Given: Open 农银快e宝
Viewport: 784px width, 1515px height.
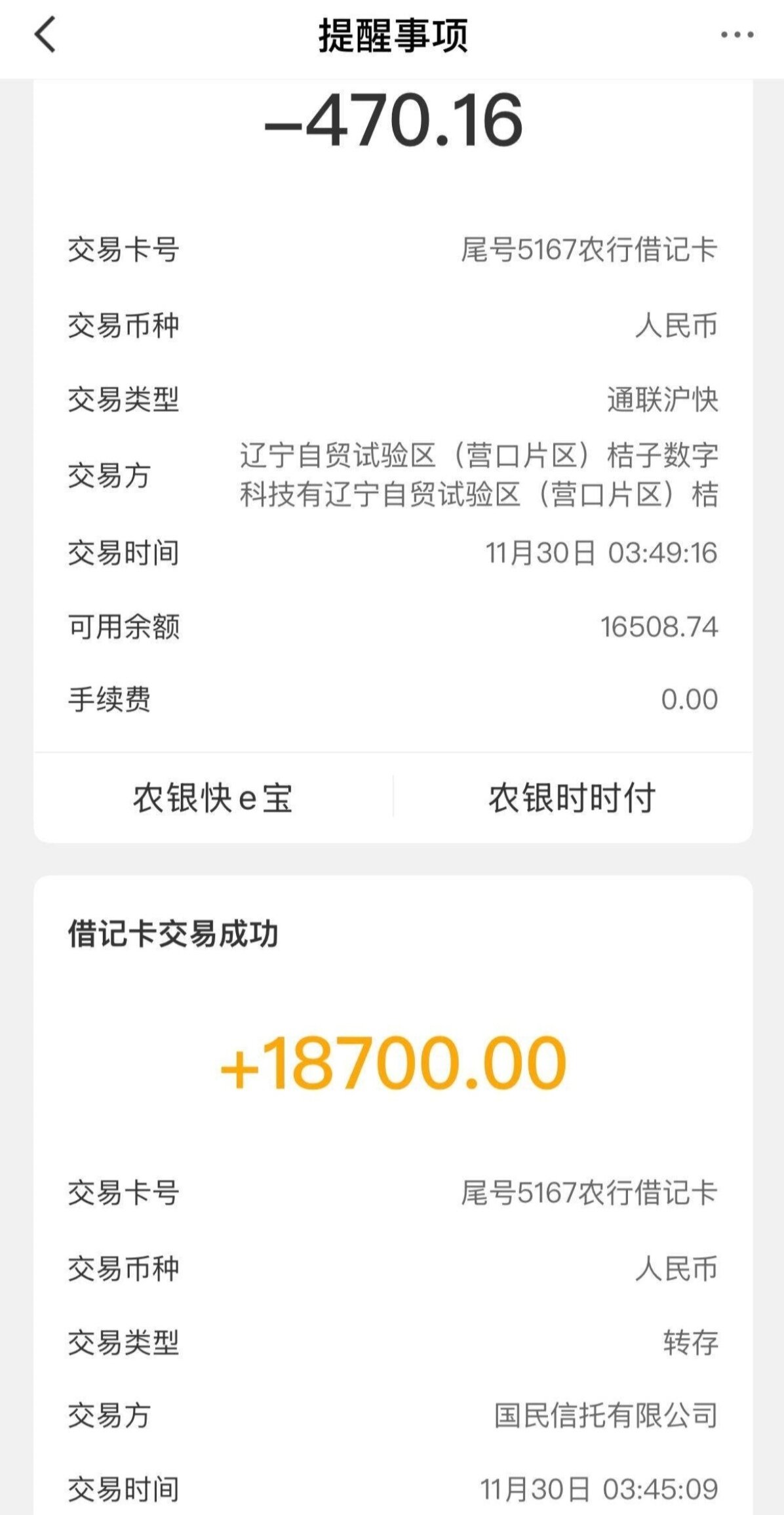Looking at the screenshot, I should (213, 798).
